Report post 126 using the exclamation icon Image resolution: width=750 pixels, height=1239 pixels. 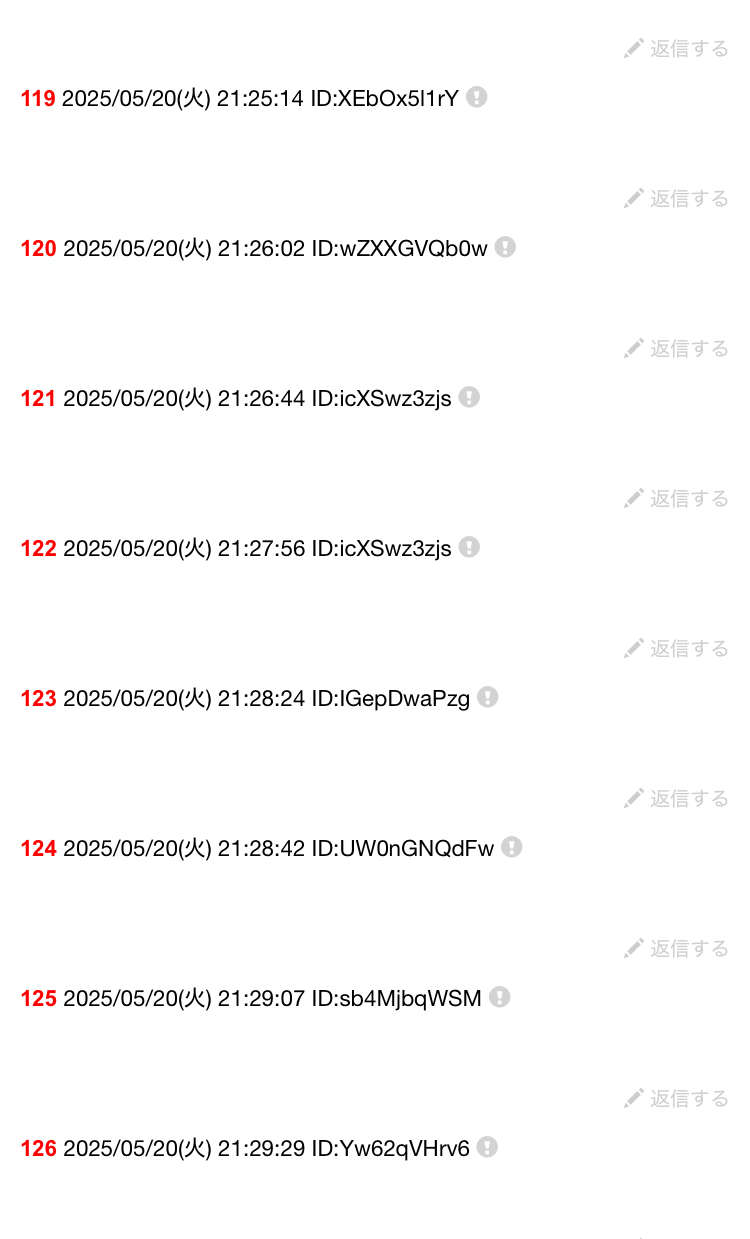[487, 1147]
